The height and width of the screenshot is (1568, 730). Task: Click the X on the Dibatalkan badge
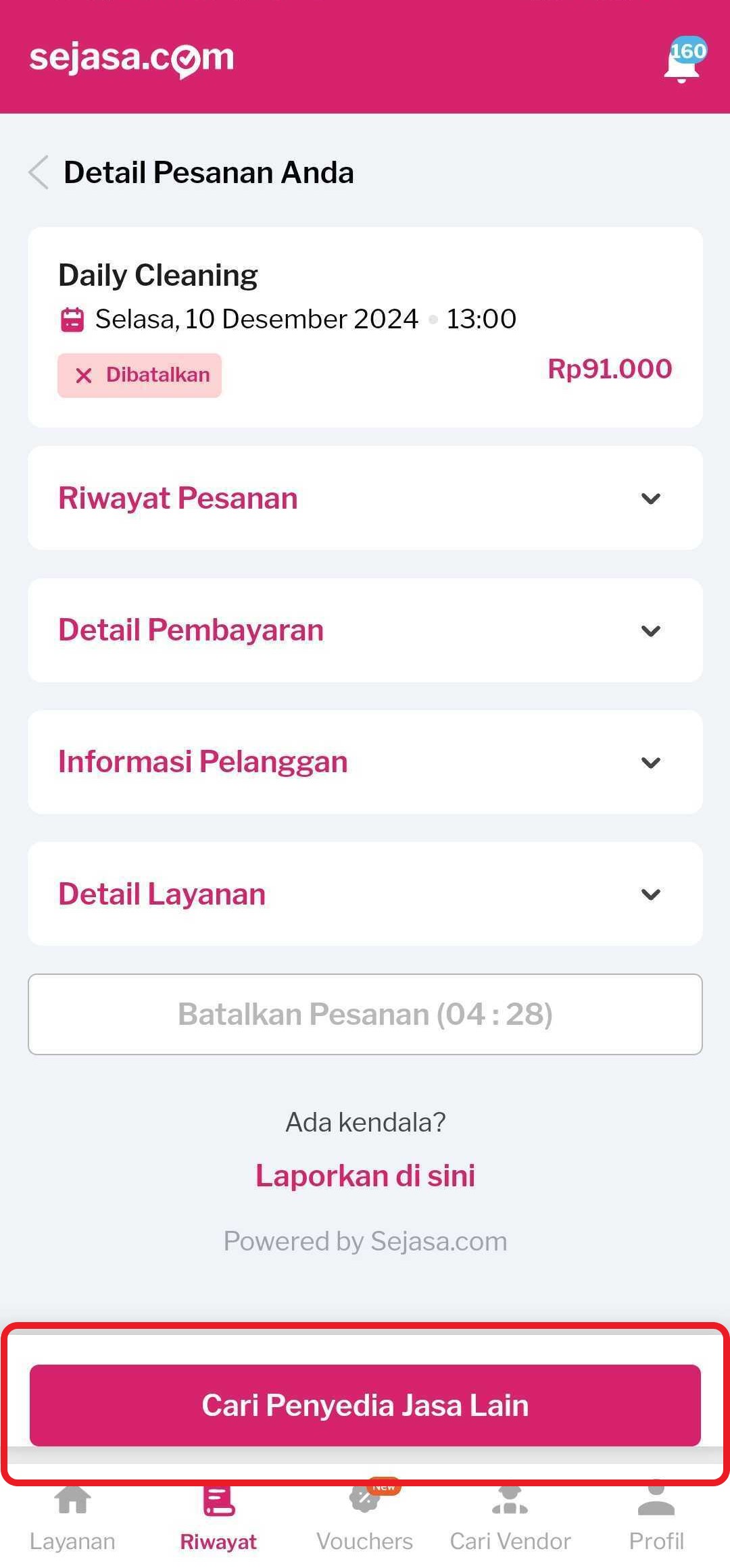pos(84,376)
